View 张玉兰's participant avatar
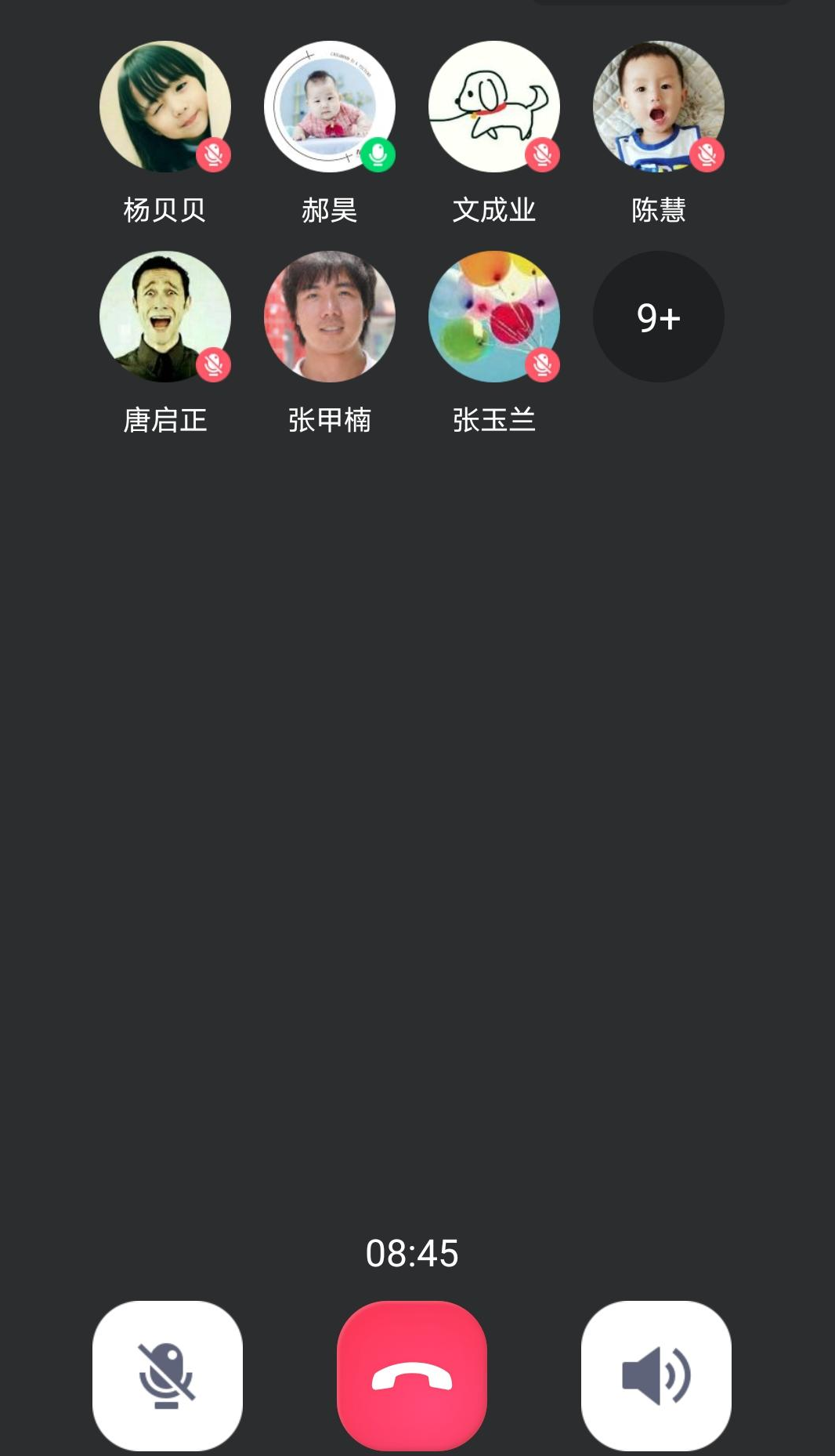This screenshot has height=1456, width=835. tap(494, 317)
